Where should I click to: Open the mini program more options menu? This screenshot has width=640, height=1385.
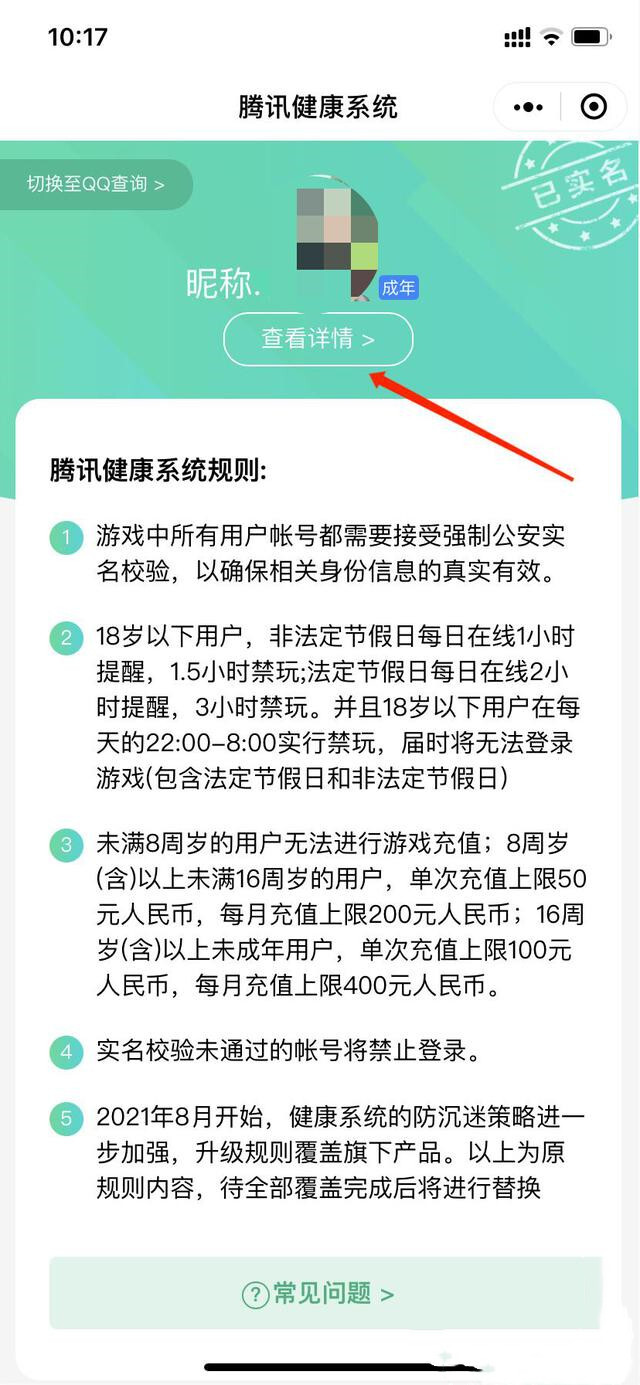coord(527,107)
